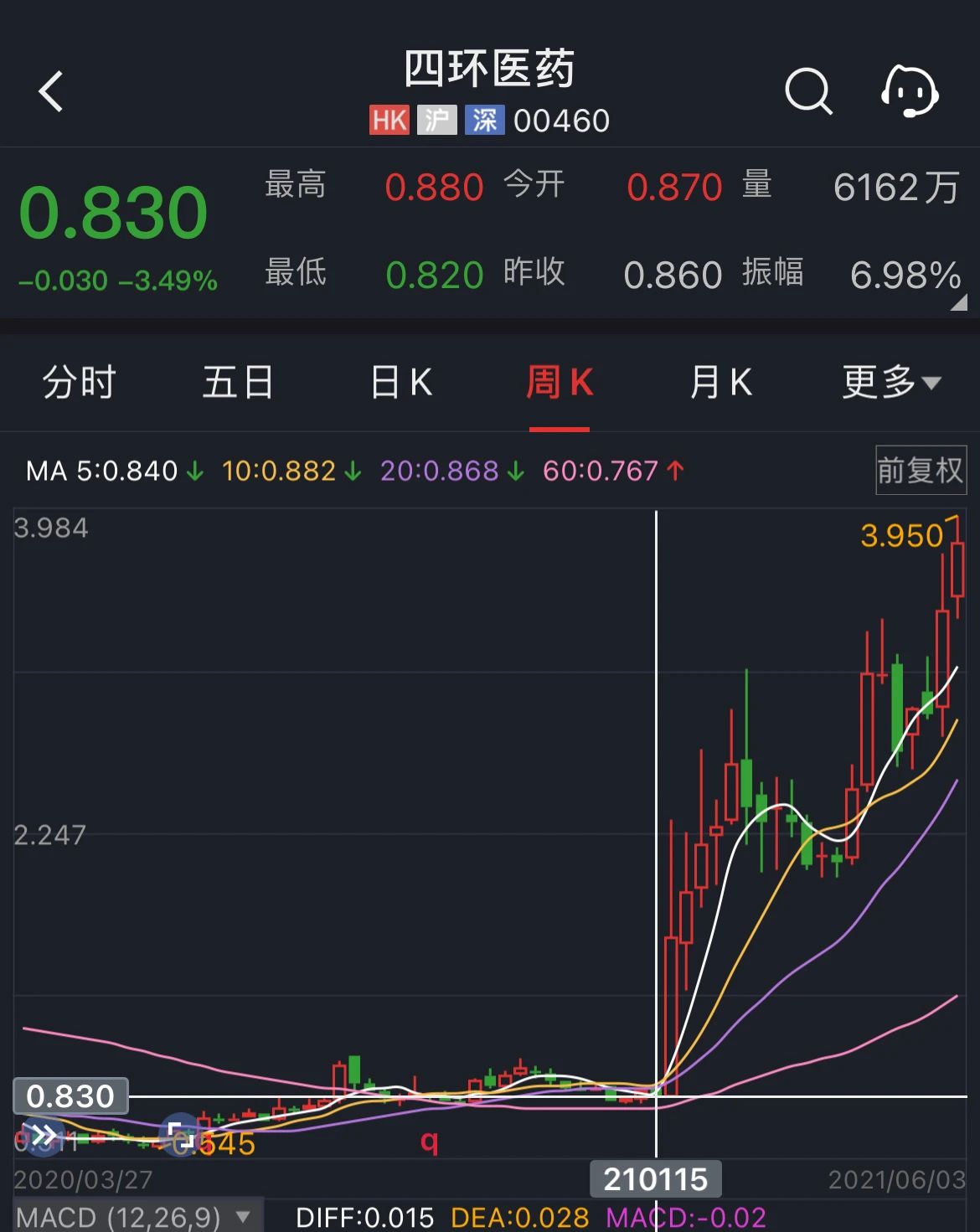980x1232 pixels.
Task: Click the HK market badge
Action: tap(389, 120)
